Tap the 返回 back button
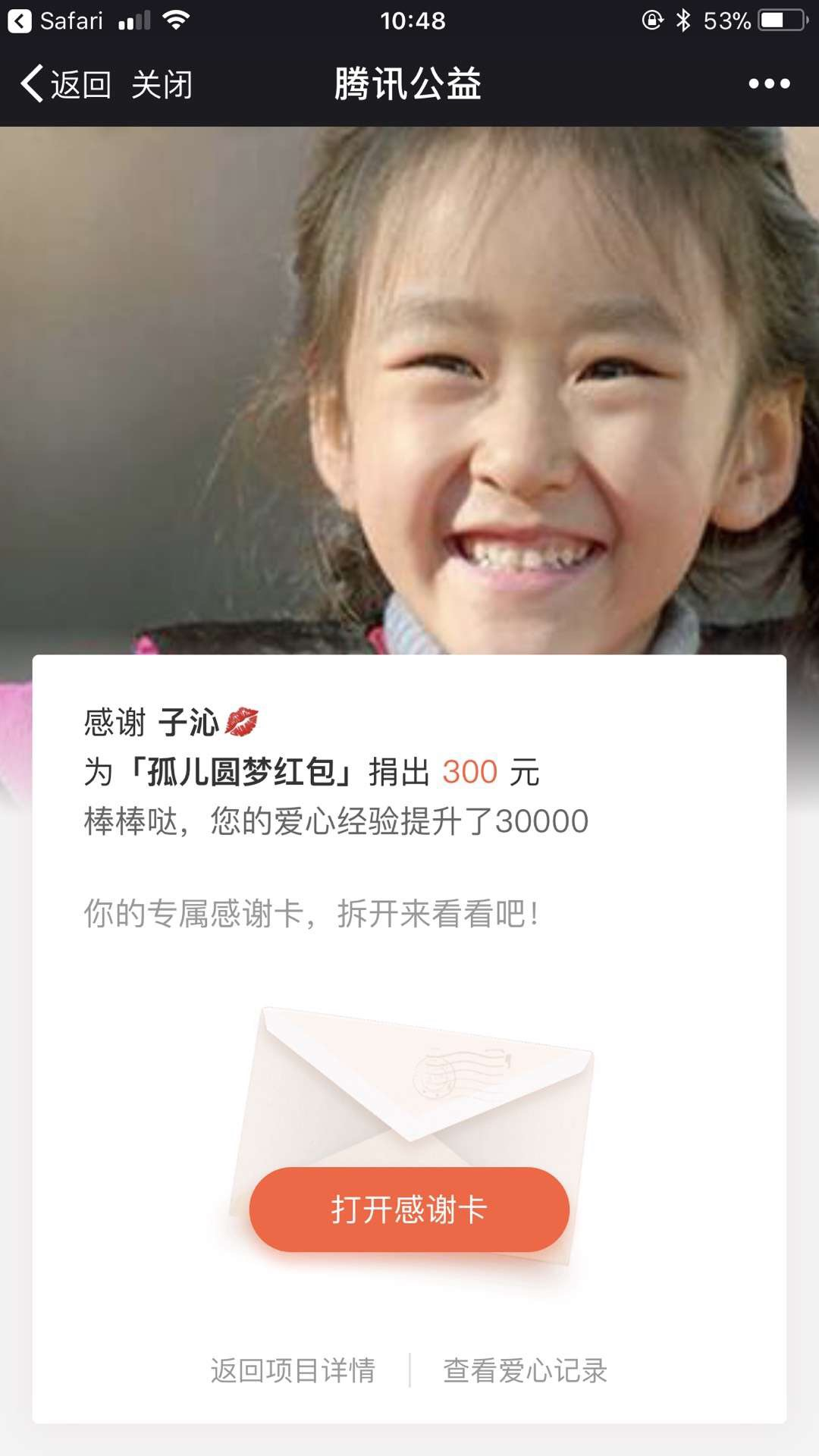 click(67, 84)
